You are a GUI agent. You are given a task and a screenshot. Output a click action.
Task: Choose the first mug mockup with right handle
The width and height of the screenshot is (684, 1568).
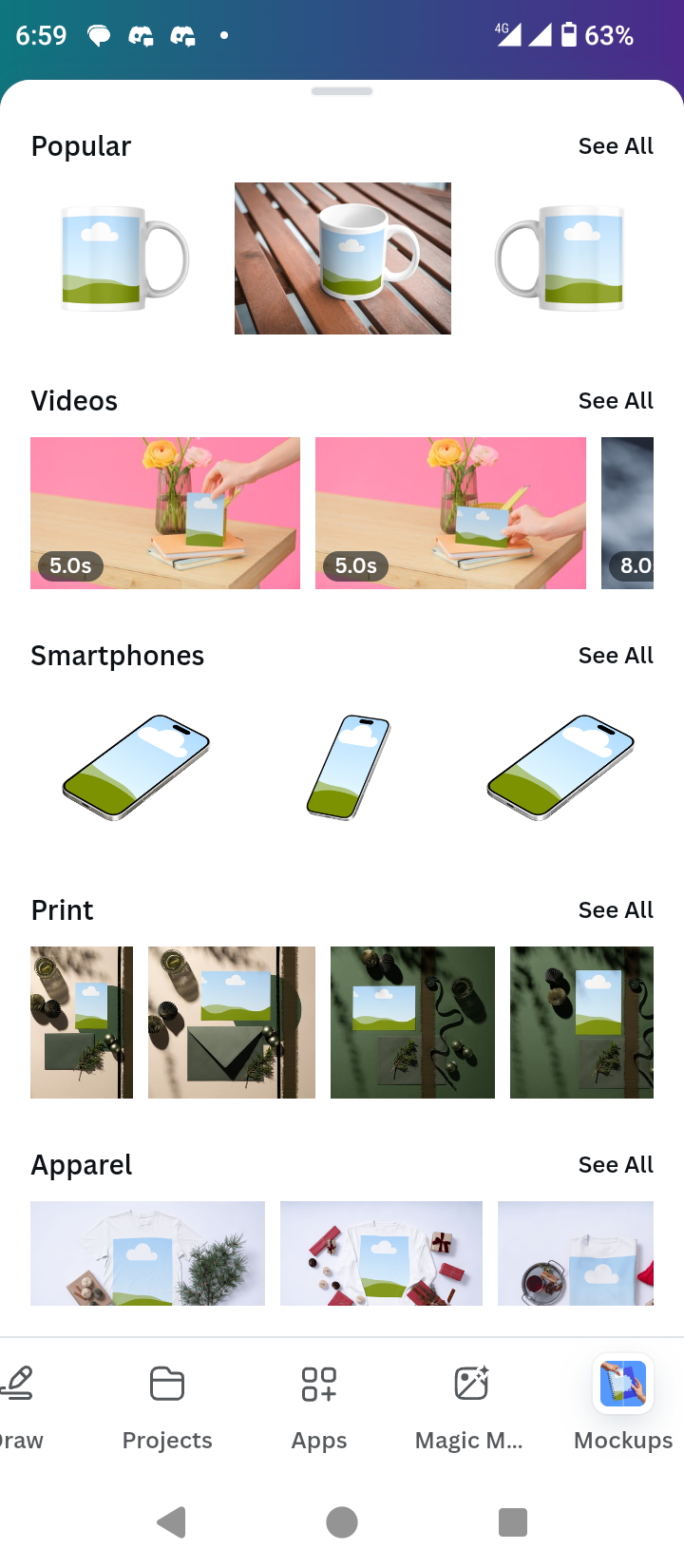124,258
